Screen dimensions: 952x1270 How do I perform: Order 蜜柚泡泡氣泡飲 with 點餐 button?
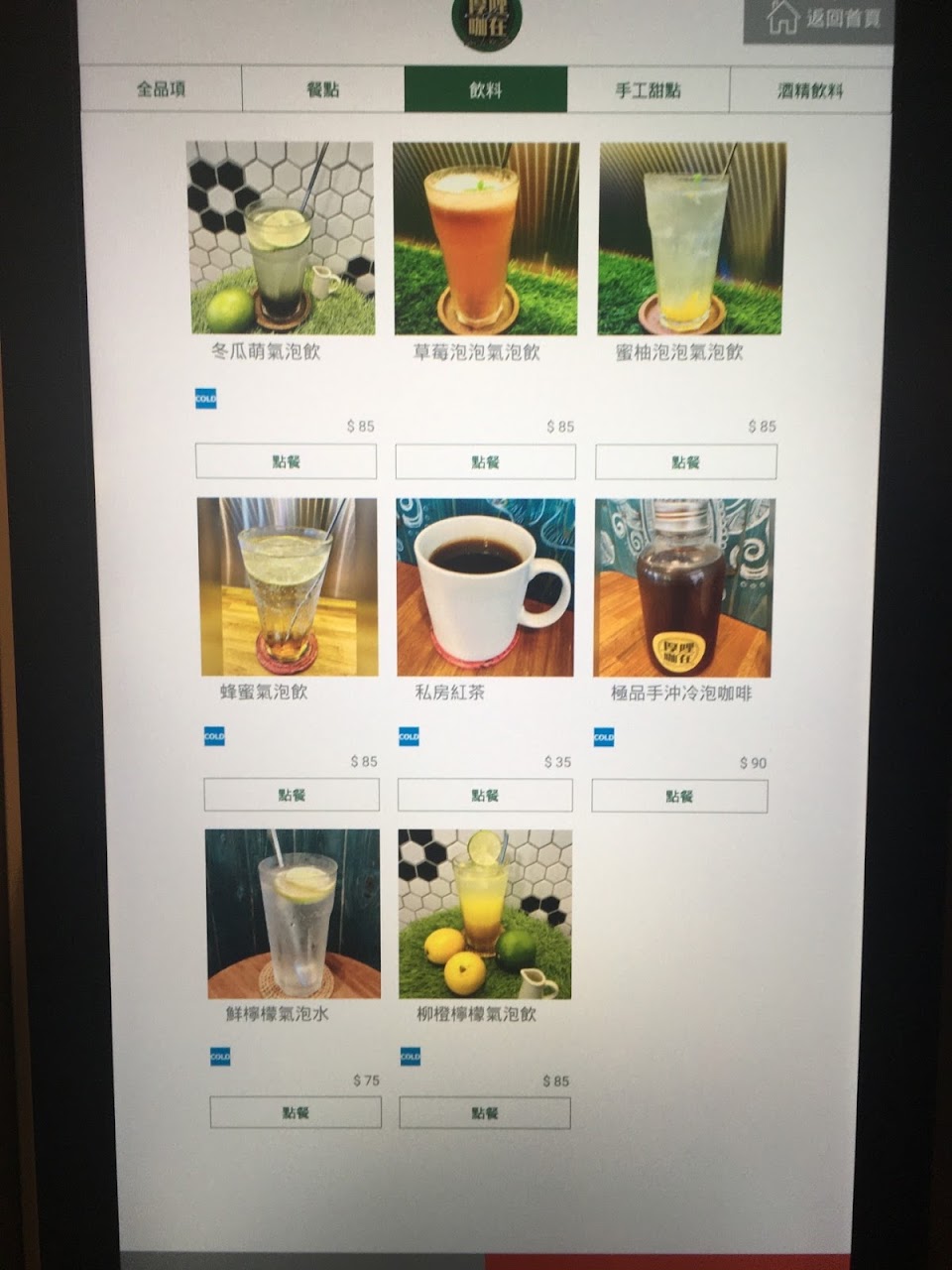[x=686, y=462]
